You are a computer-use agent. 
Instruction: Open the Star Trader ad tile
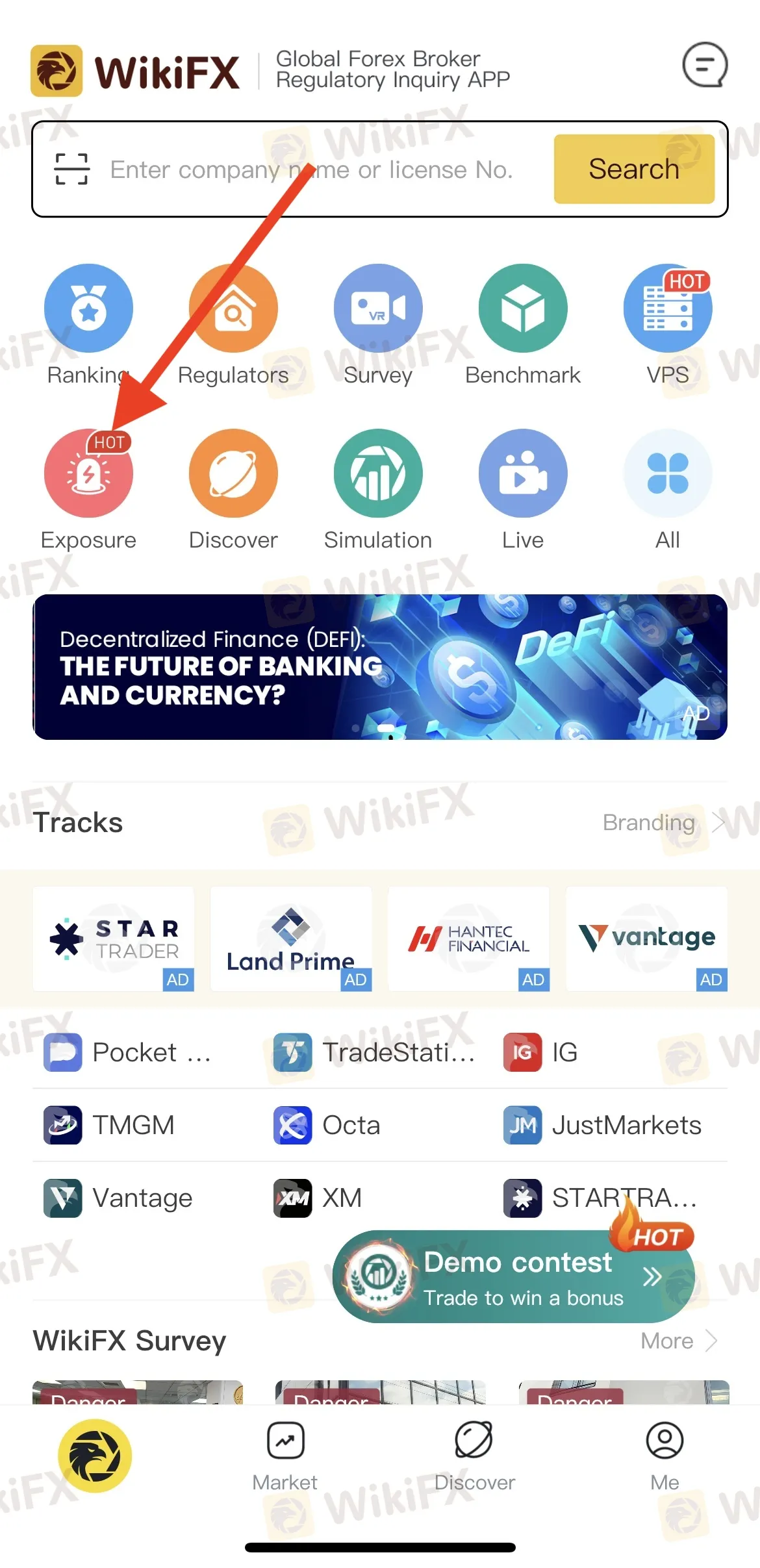(x=114, y=939)
